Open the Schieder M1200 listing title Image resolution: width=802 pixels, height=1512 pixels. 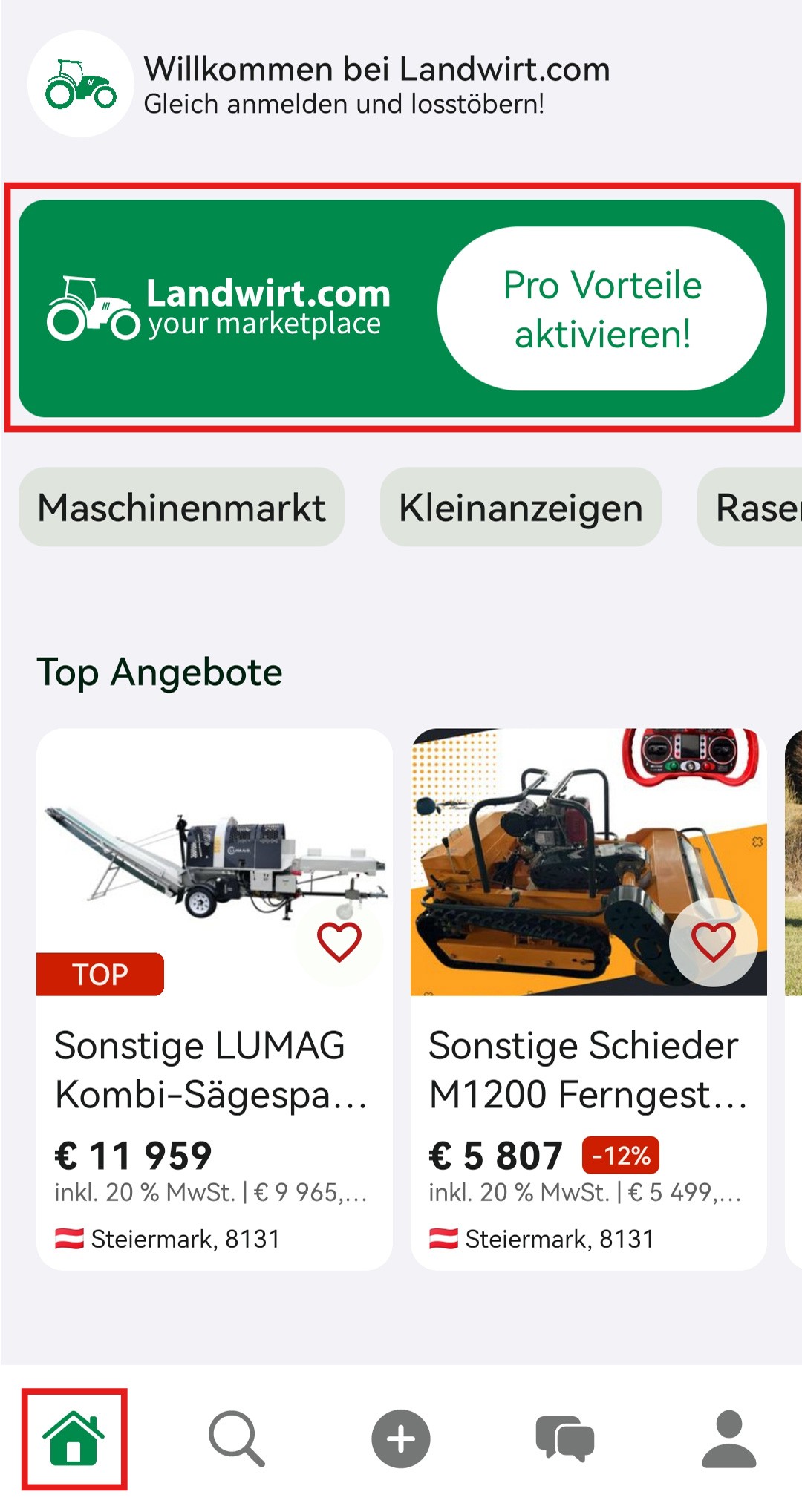point(583,1070)
